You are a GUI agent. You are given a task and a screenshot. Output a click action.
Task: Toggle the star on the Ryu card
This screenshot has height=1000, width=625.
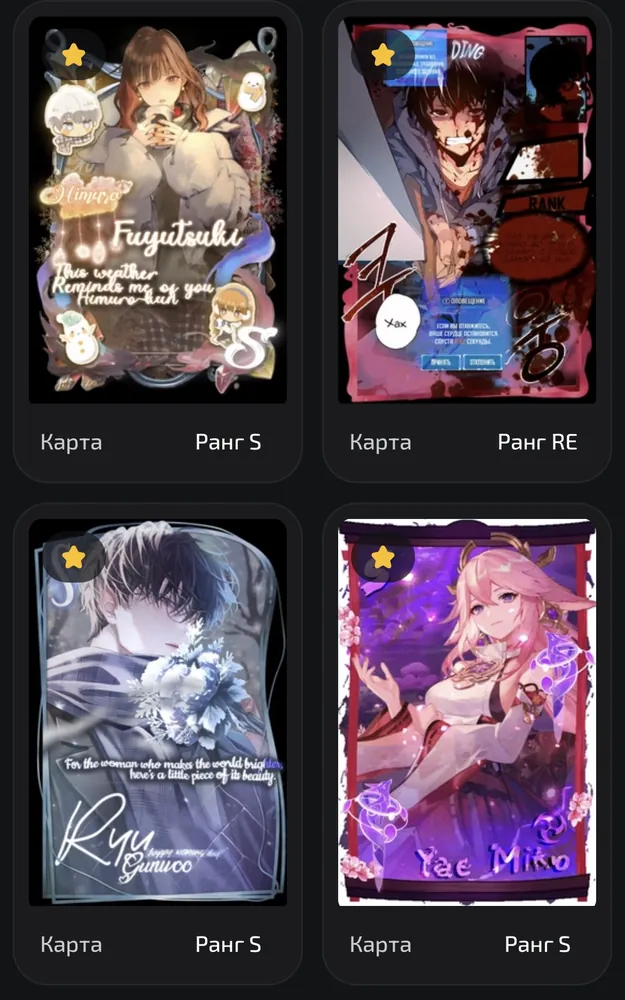point(74,557)
